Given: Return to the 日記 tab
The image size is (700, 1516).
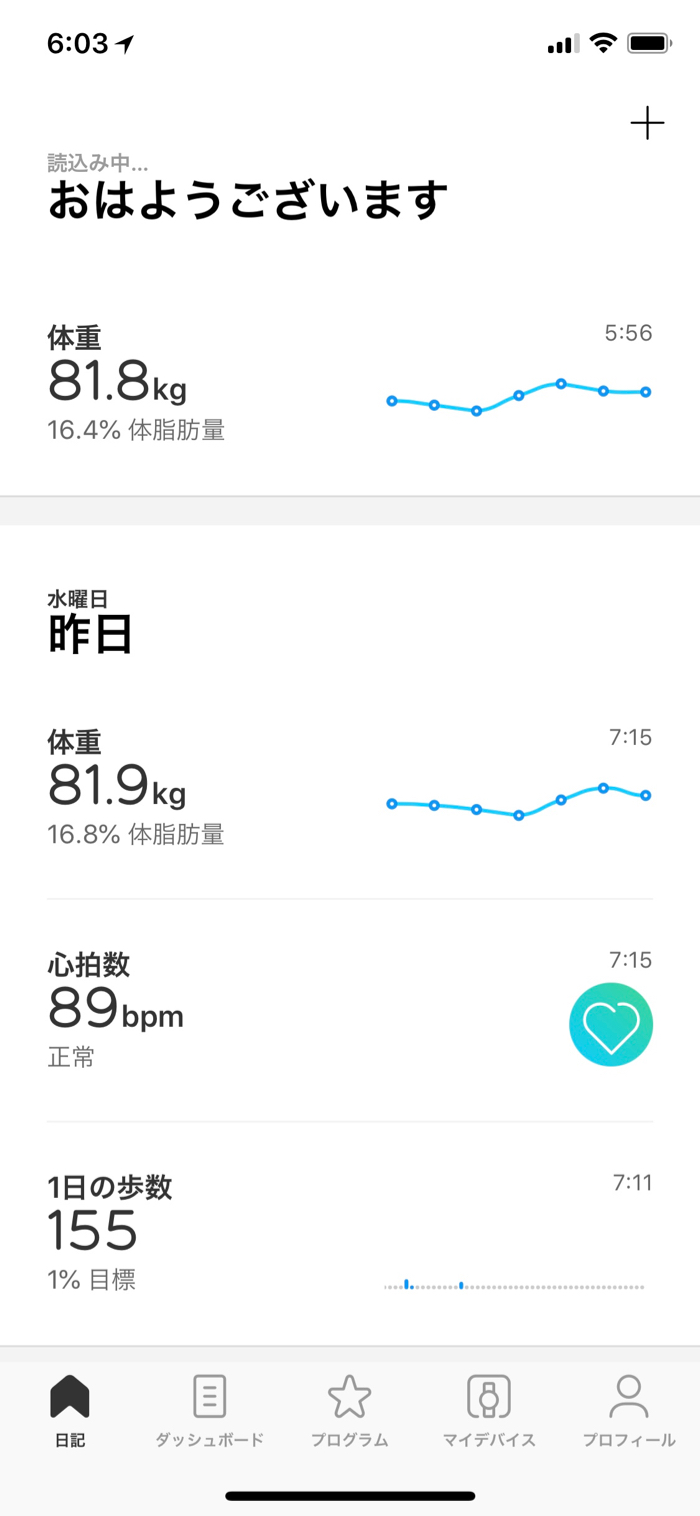Looking at the screenshot, I should (70, 1410).
